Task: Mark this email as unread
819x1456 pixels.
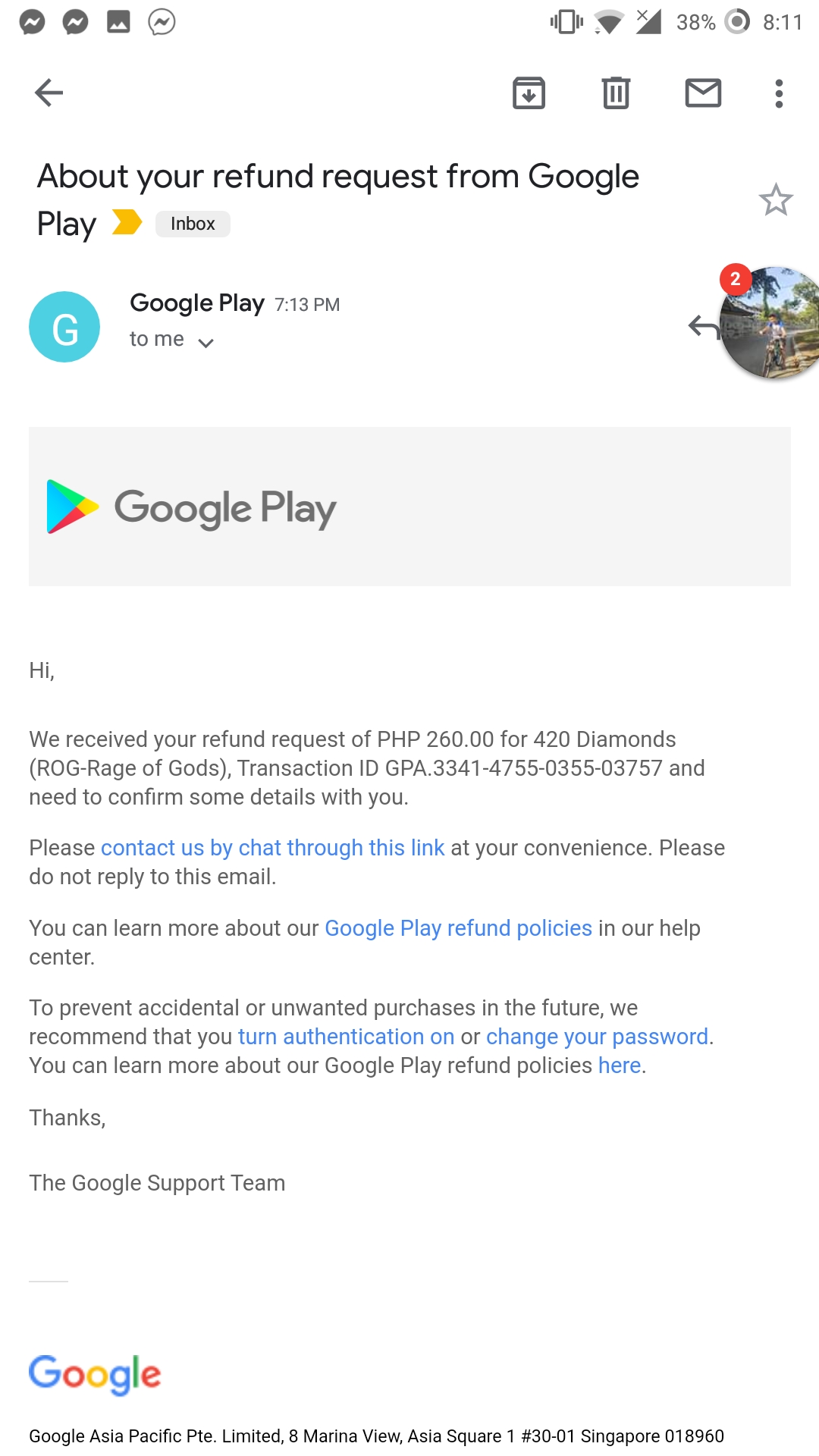Action: 703,93
